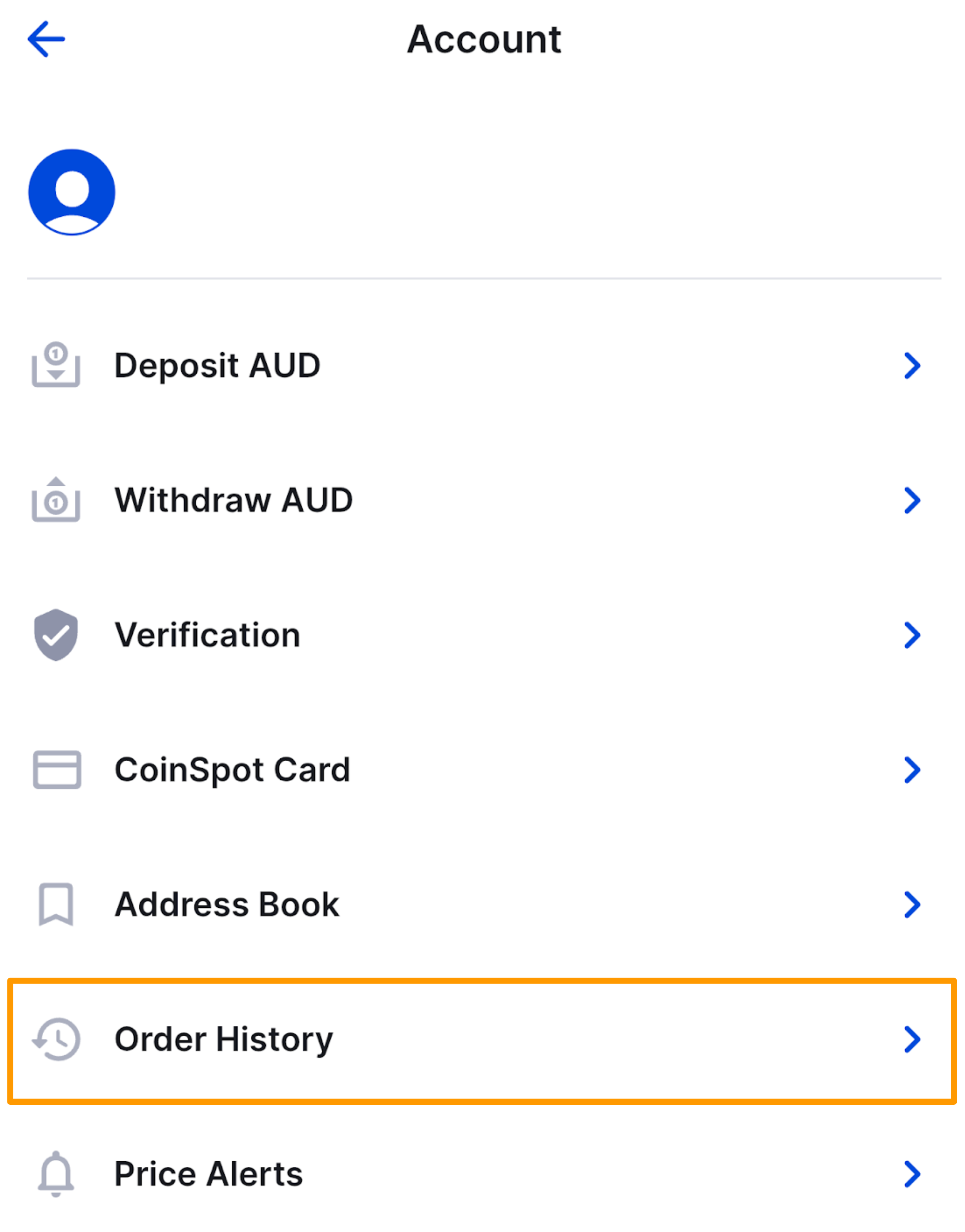The height and width of the screenshot is (1232, 965).
Task: Open Deposit AUD
Action: (217, 366)
